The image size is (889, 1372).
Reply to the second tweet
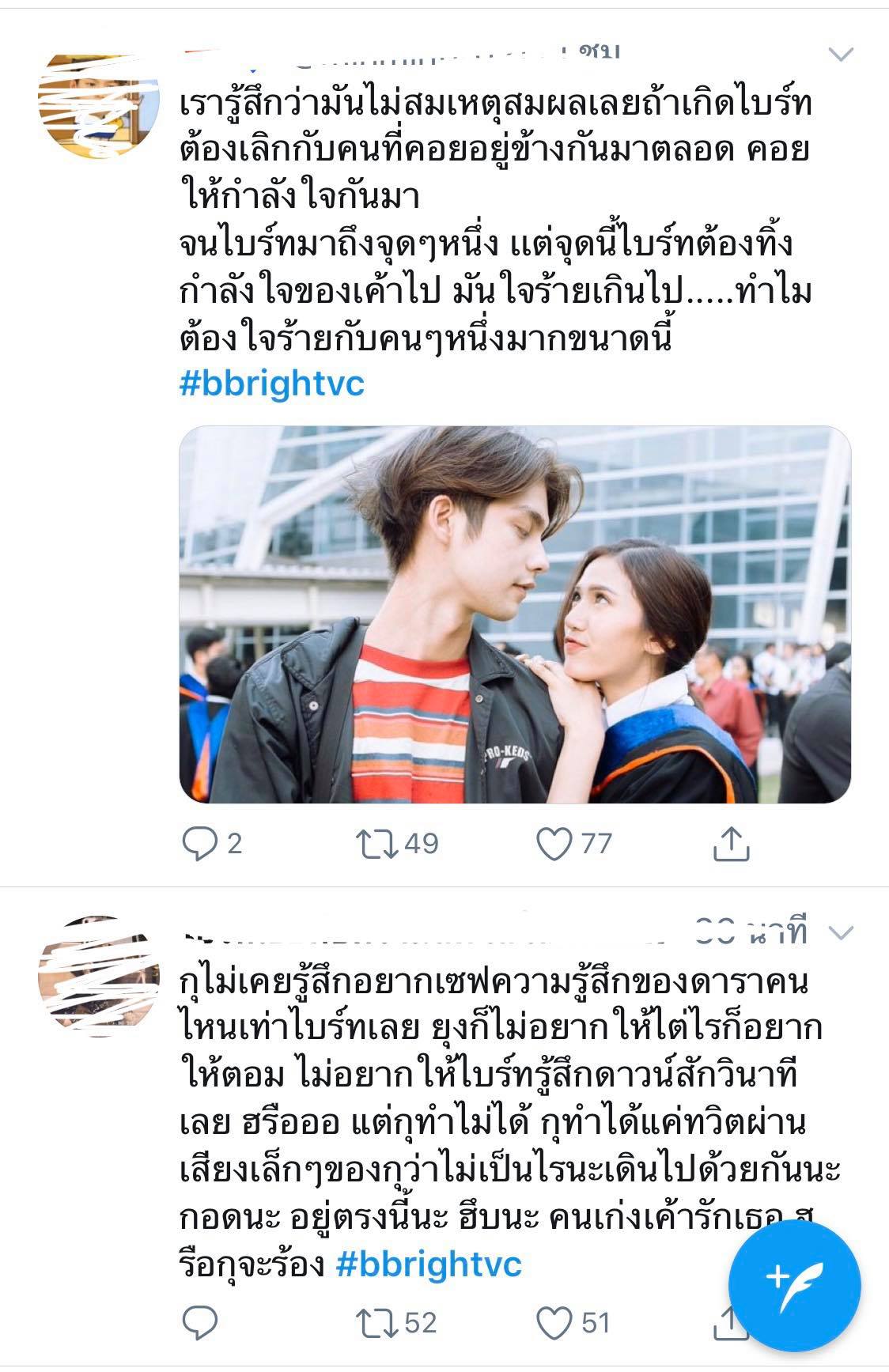click(x=199, y=1322)
